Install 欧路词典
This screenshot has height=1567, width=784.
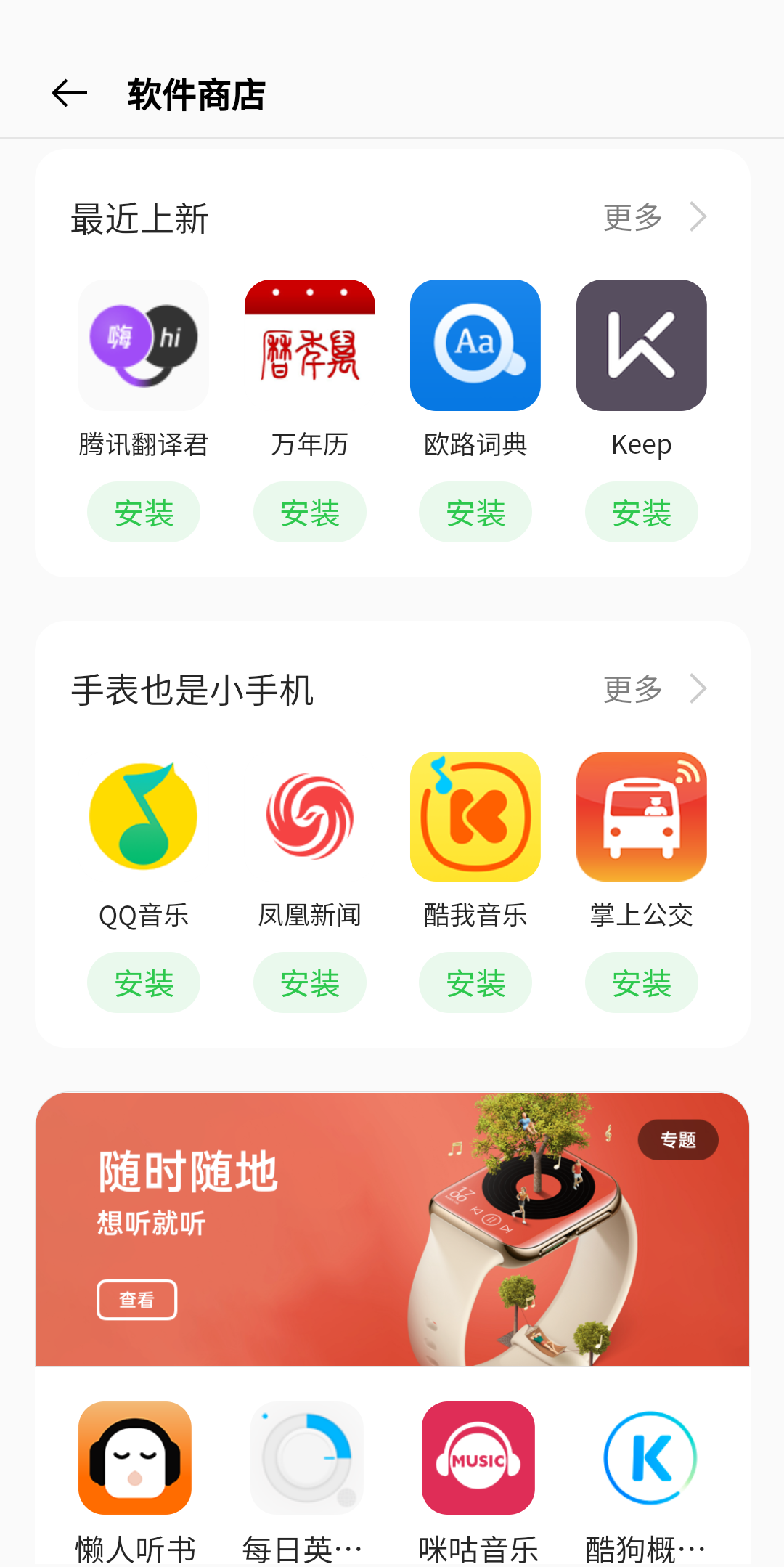pos(475,513)
